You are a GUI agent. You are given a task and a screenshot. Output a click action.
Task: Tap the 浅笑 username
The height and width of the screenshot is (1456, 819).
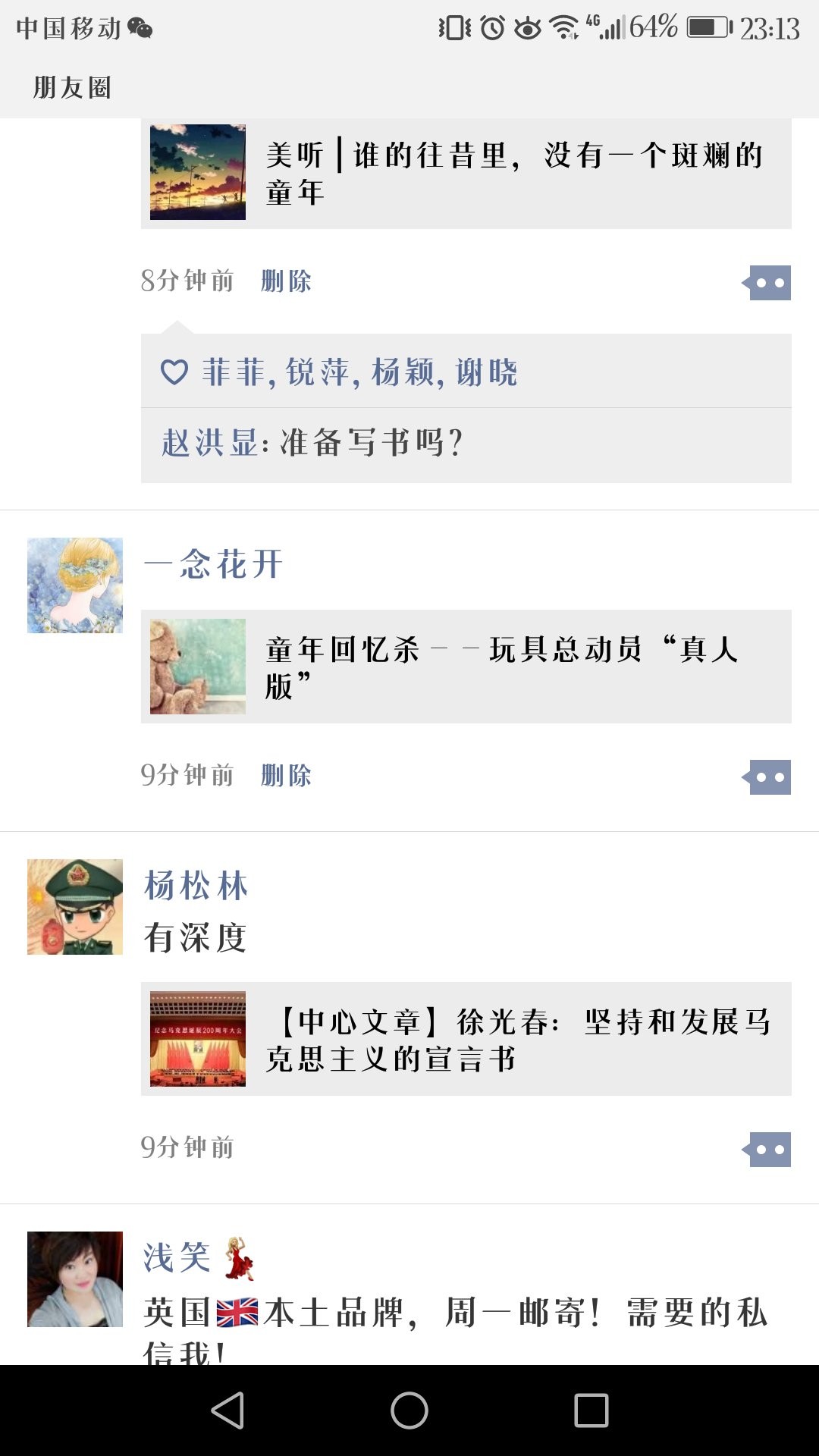pyautogui.click(x=177, y=1258)
